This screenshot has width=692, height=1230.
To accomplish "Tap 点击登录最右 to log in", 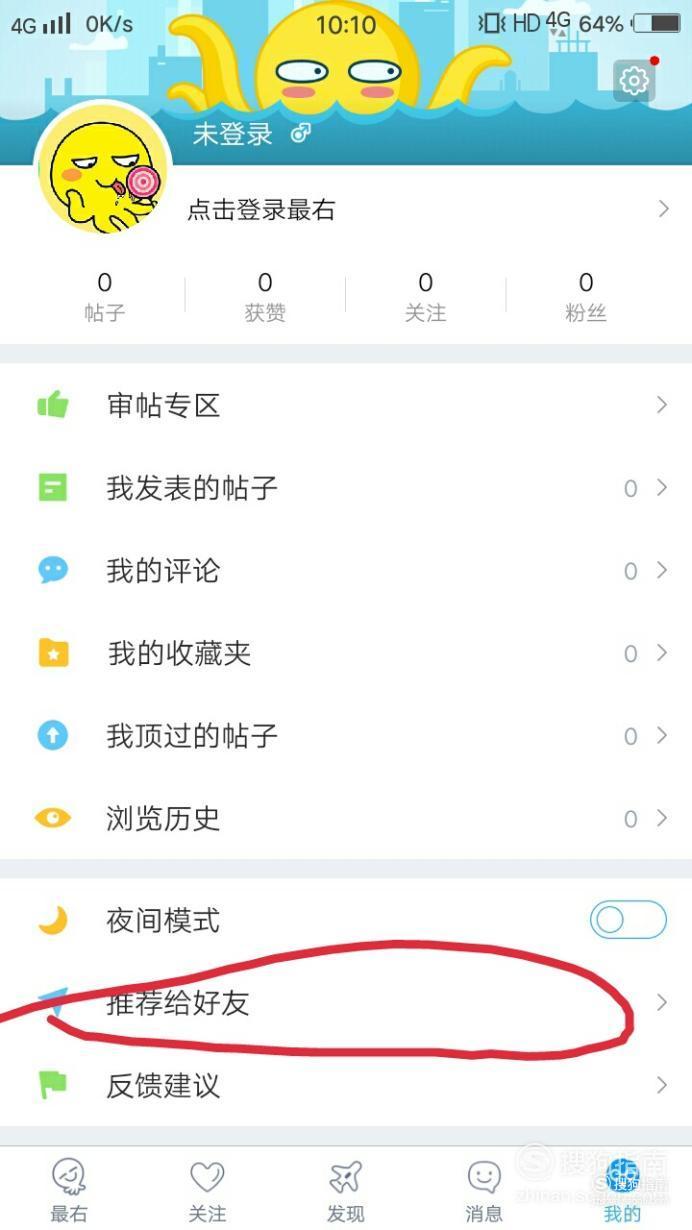I will [261, 210].
